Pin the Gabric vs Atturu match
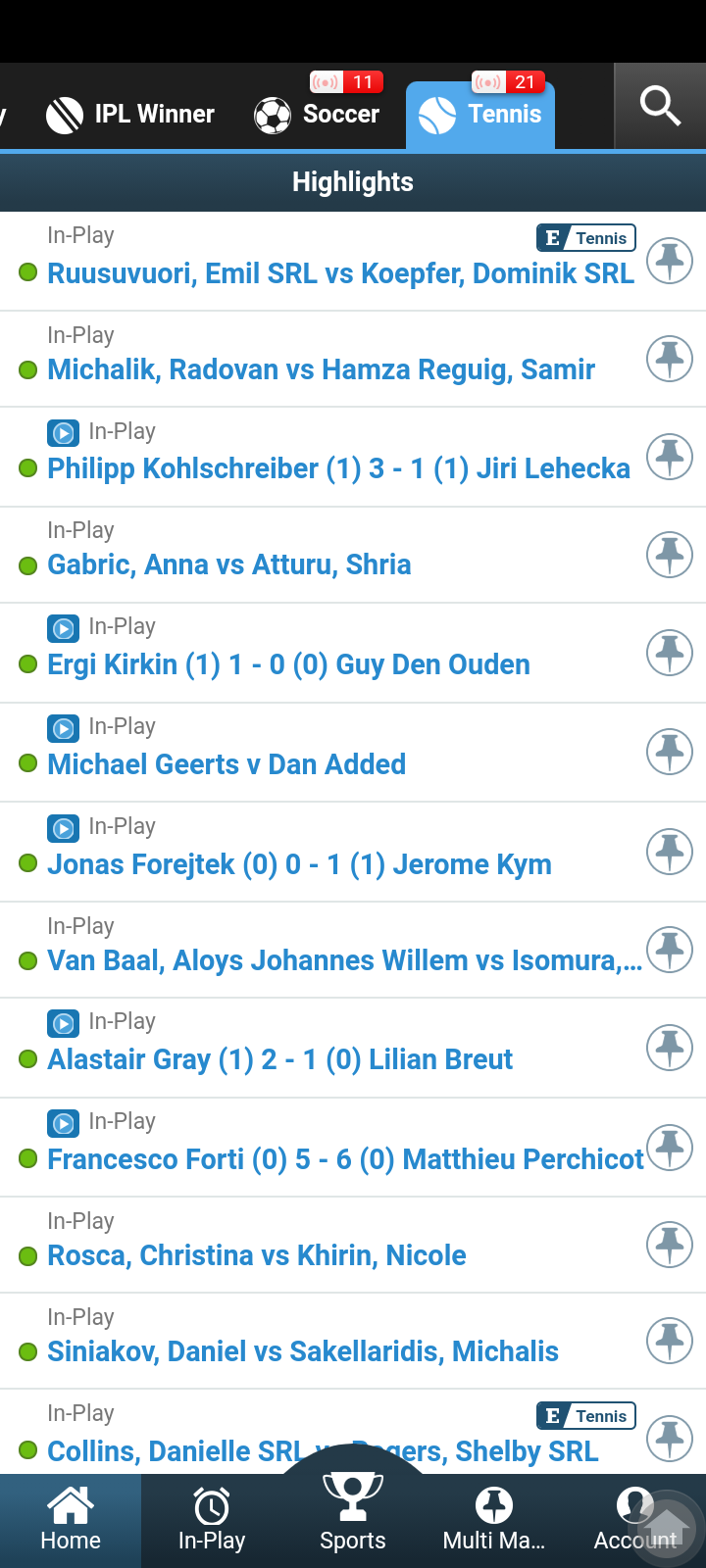Screen dimensions: 706x1568 click(x=670, y=555)
